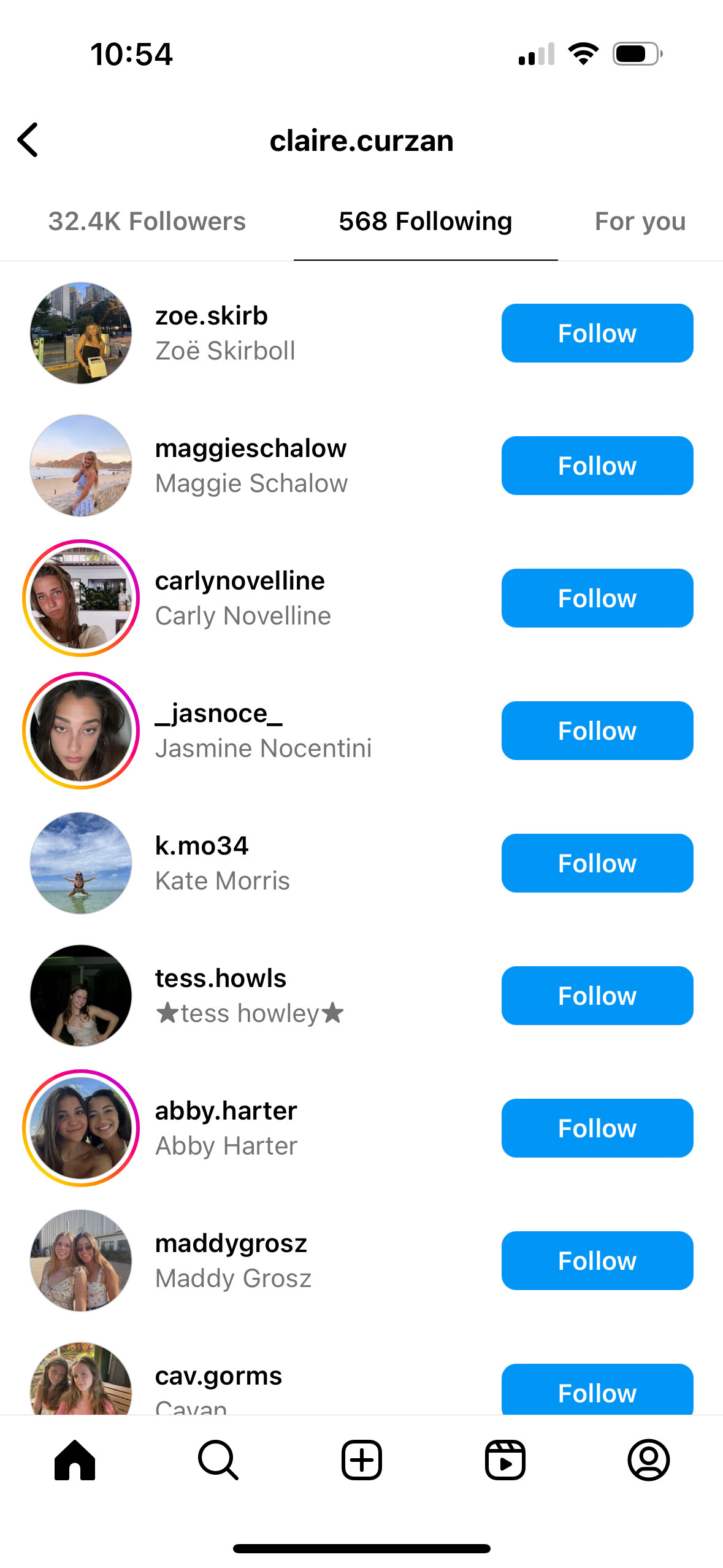Image resolution: width=723 pixels, height=1568 pixels.
Task: Follow _jasnoce_ account
Action: [x=597, y=731]
